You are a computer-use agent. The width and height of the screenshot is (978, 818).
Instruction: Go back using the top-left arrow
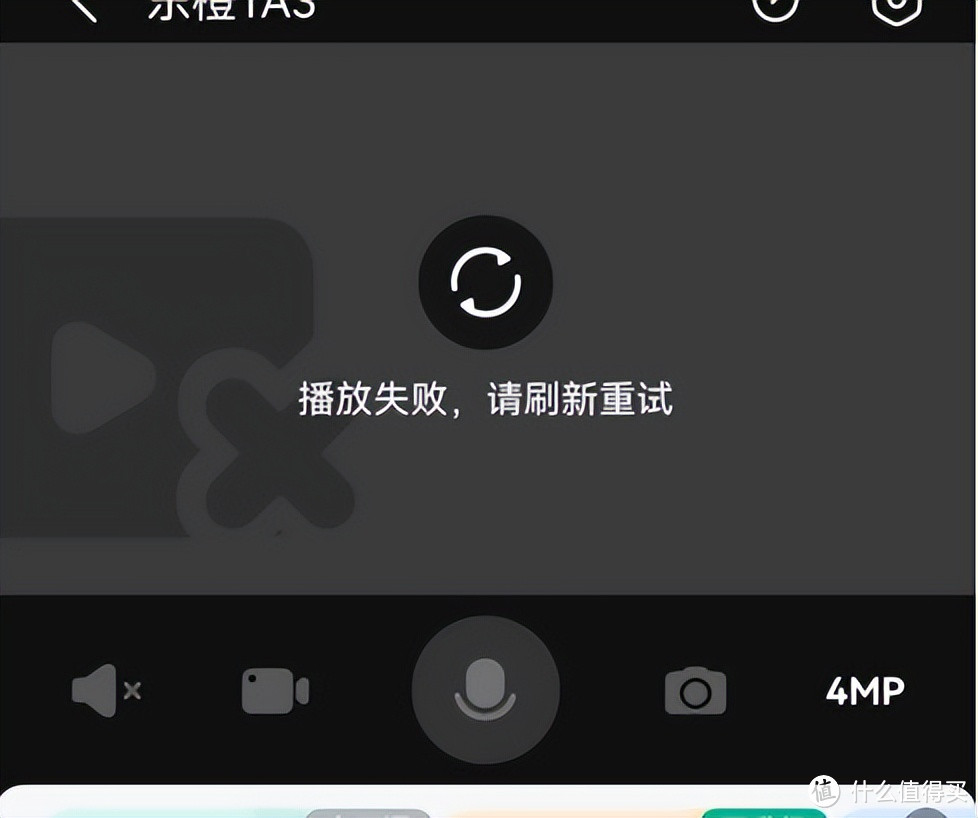point(85,8)
